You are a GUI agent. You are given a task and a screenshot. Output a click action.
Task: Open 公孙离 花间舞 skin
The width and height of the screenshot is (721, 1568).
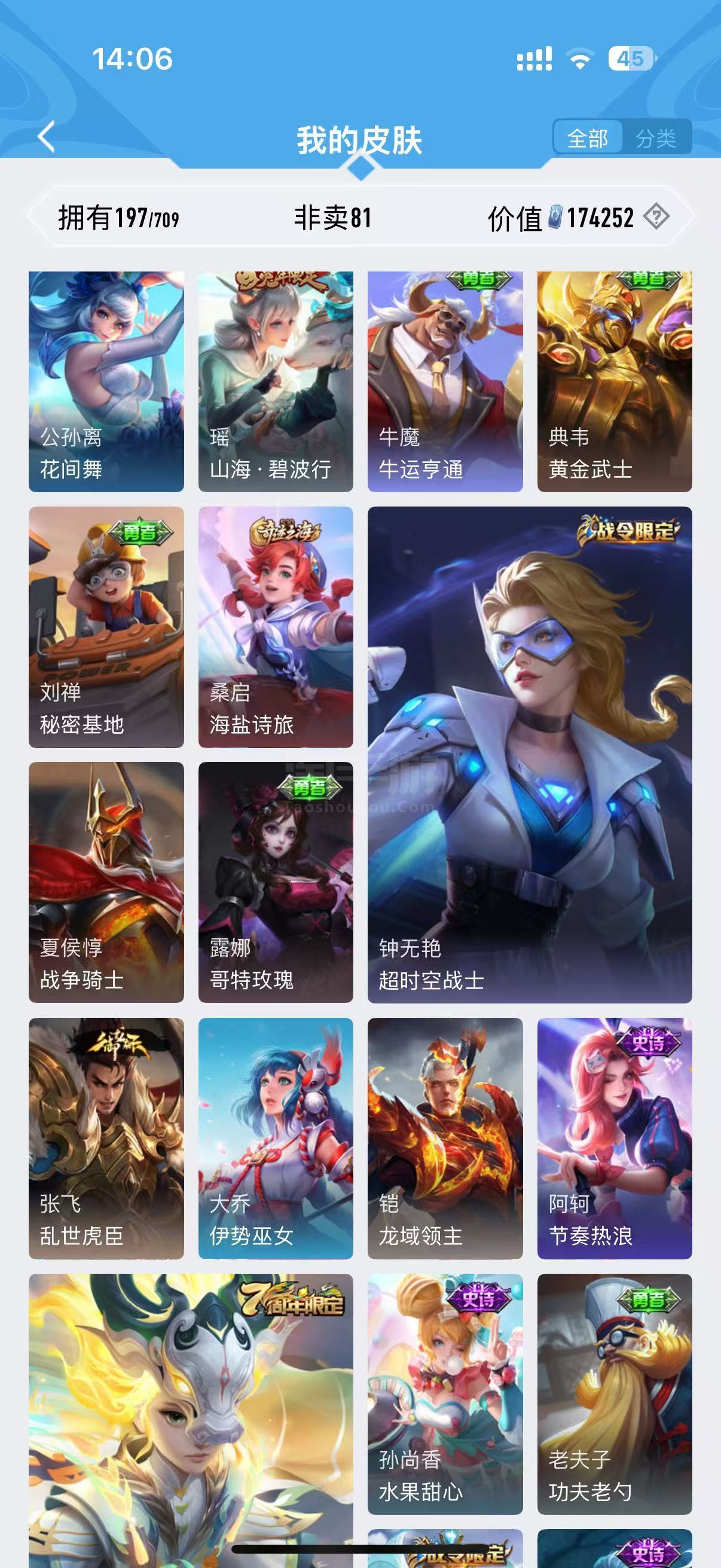pos(106,381)
